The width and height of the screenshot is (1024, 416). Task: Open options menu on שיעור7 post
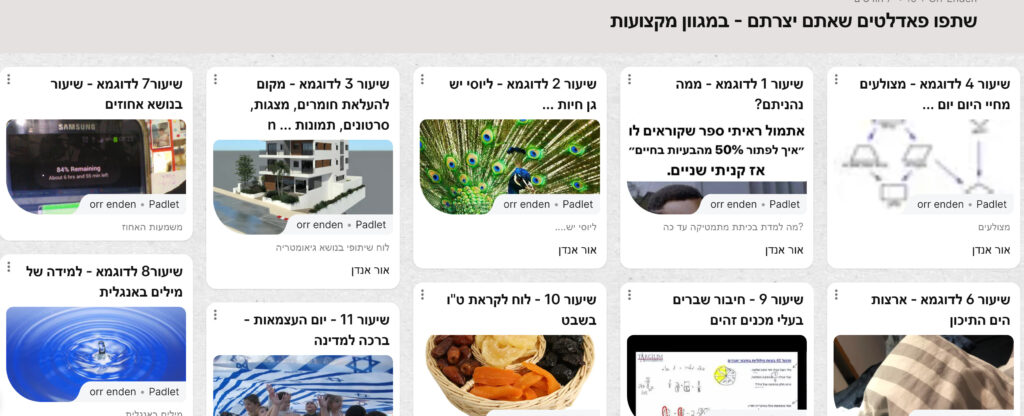click(x=8, y=78)
